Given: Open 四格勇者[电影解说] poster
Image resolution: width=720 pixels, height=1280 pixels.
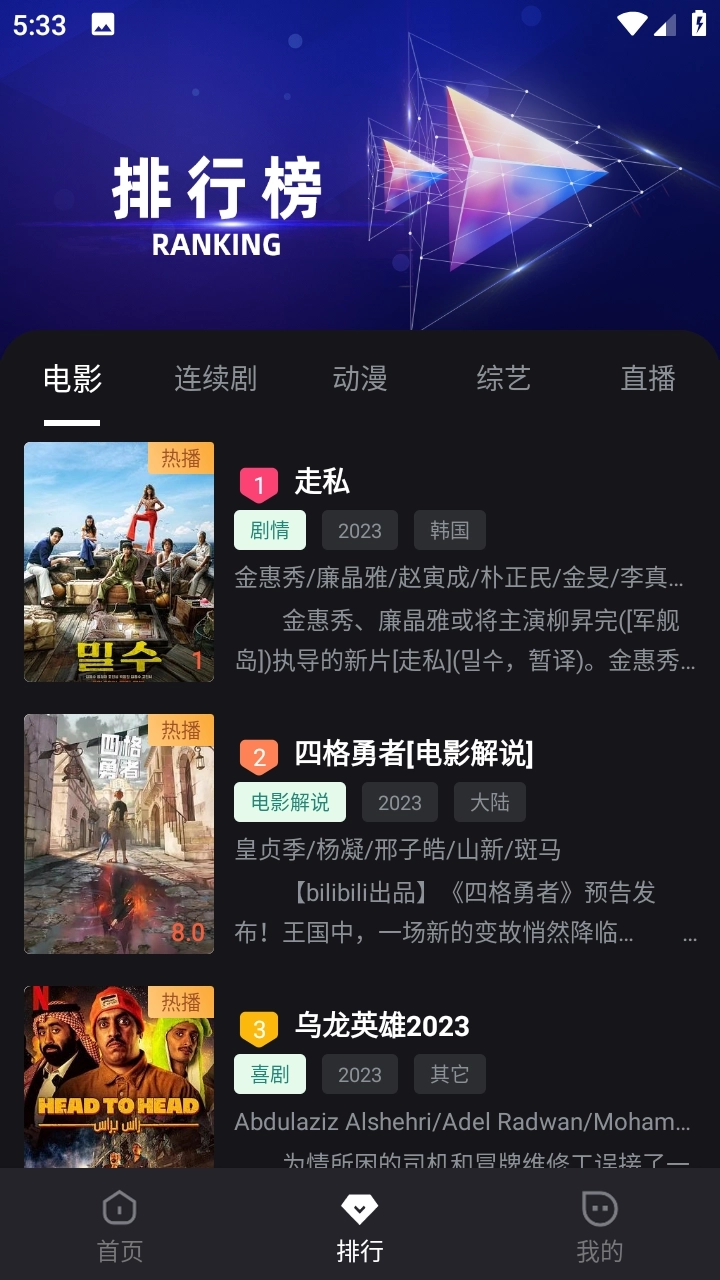Looking at the screenshot, I should [x=119, y=834].
